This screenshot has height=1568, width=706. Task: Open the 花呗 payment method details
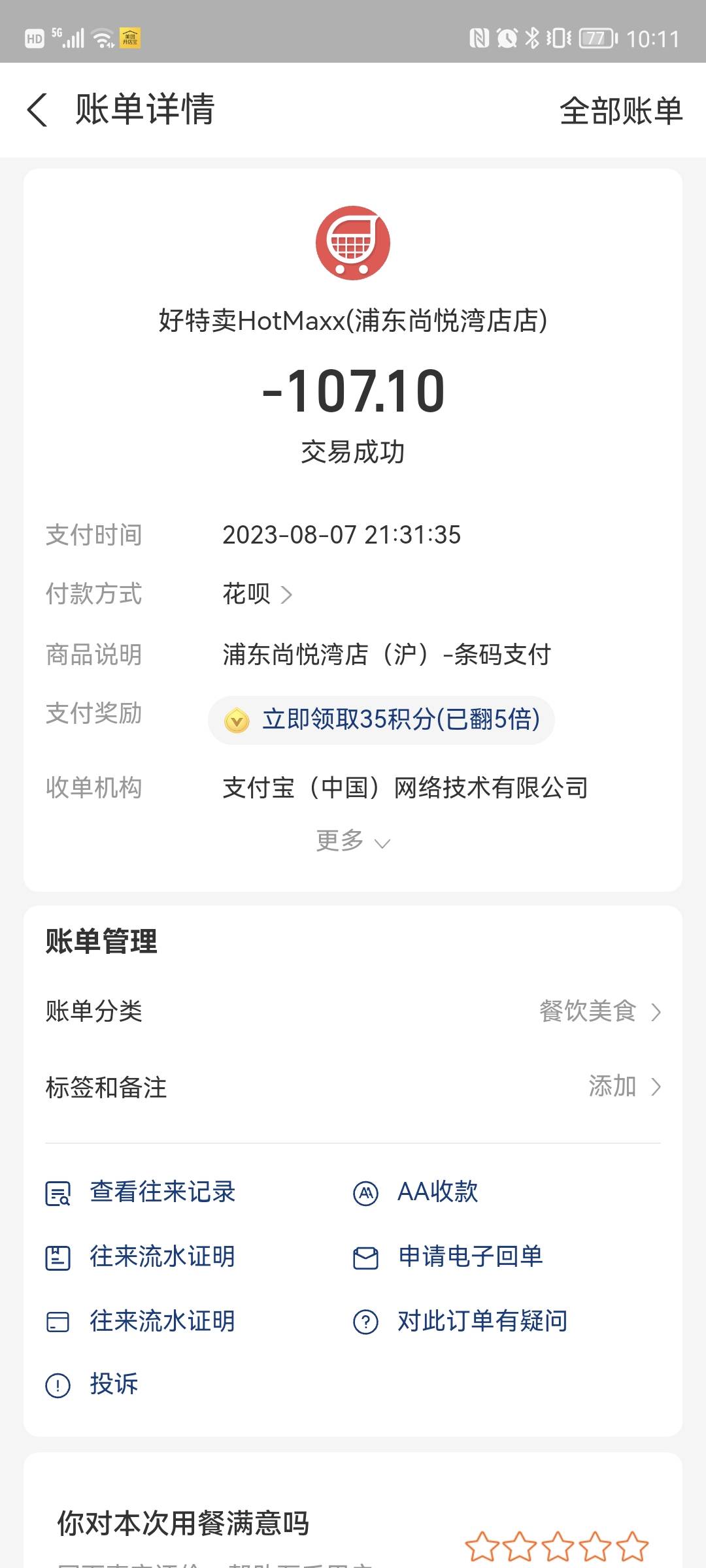click(258, 594)
